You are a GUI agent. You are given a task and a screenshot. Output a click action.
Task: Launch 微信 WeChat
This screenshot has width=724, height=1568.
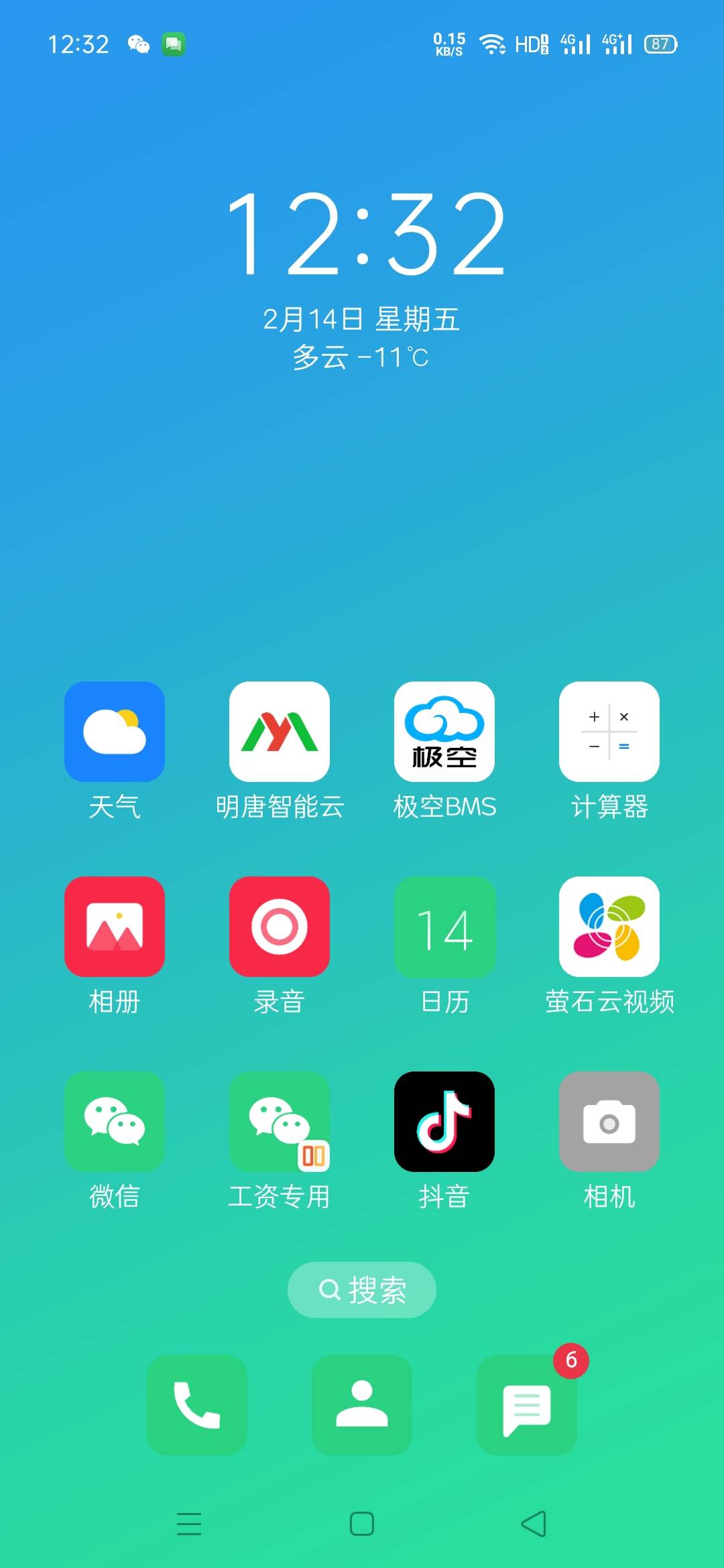(115, 1122)
